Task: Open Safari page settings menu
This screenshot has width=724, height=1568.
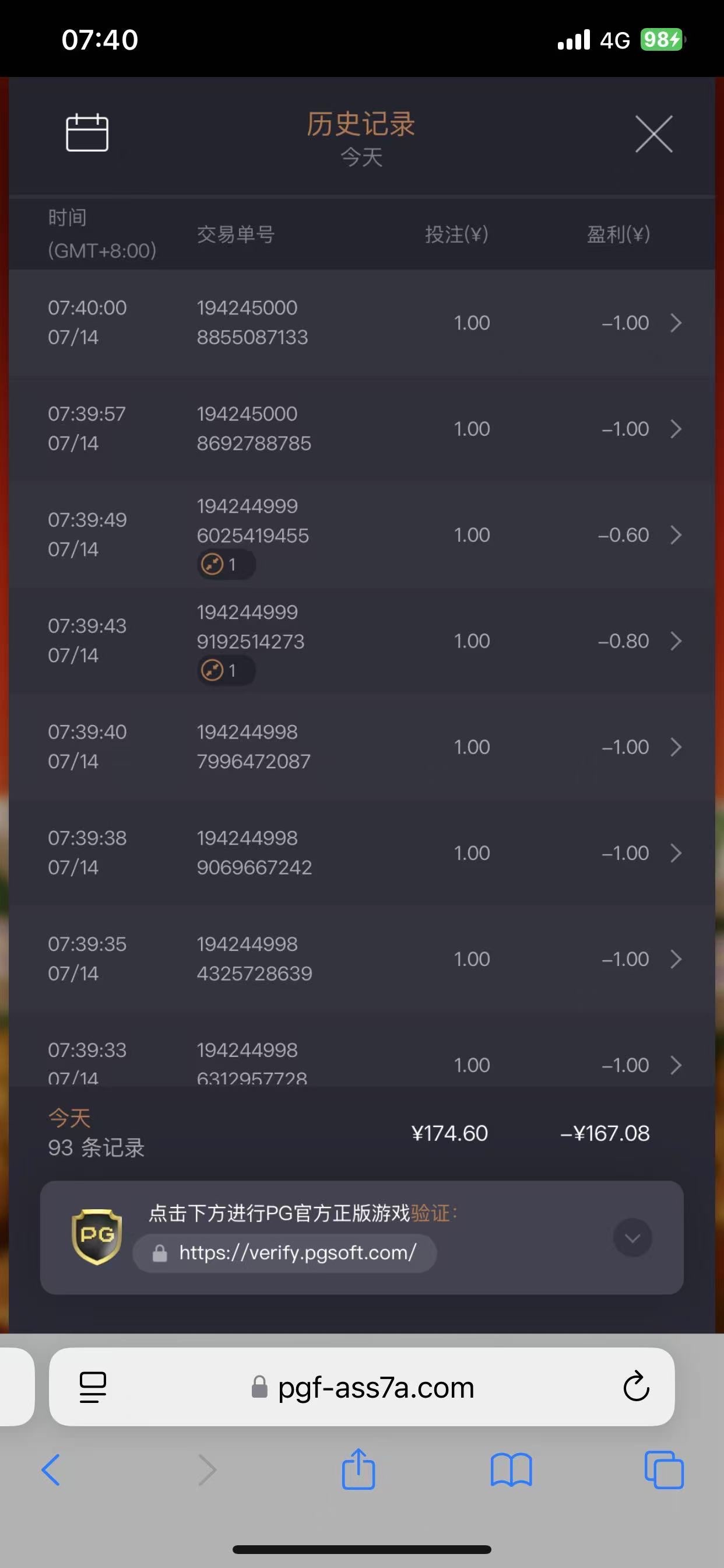Action: pos(93,1387)
